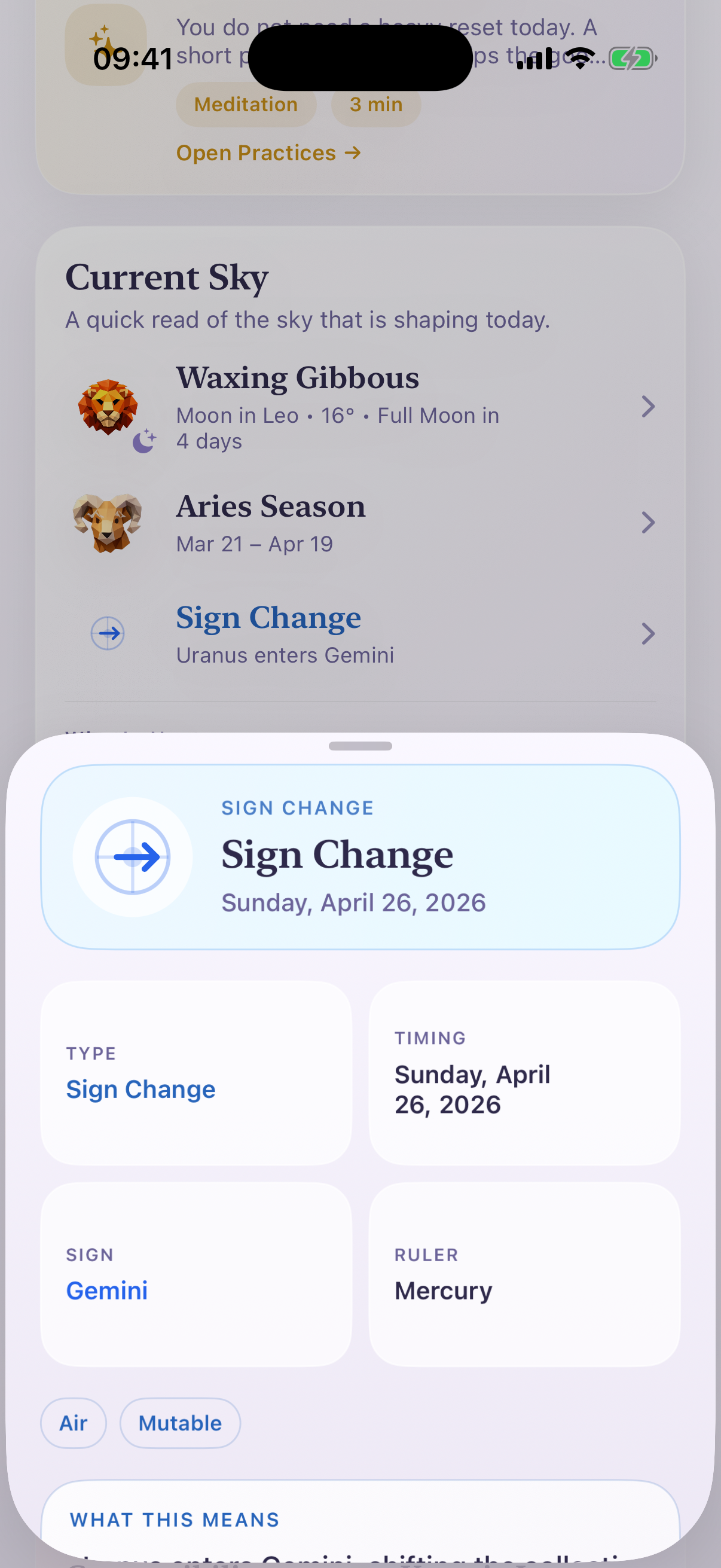Tap the large arrow icon on the Sign Change sheet

tap(133, 856)
